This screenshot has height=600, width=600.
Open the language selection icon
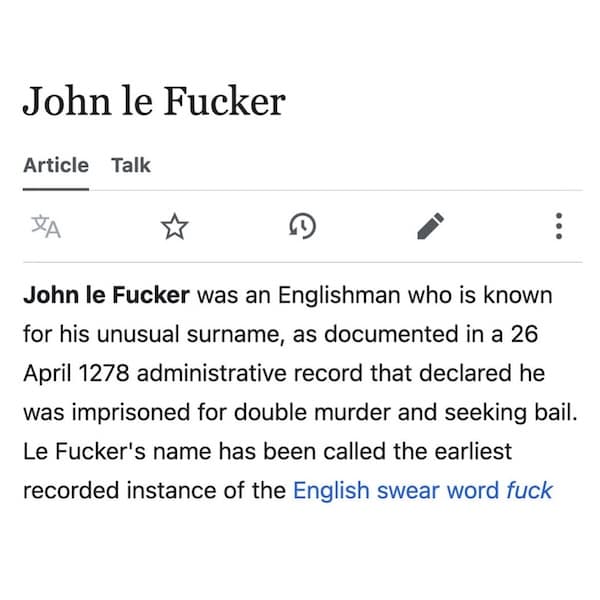tap(46, 227)
